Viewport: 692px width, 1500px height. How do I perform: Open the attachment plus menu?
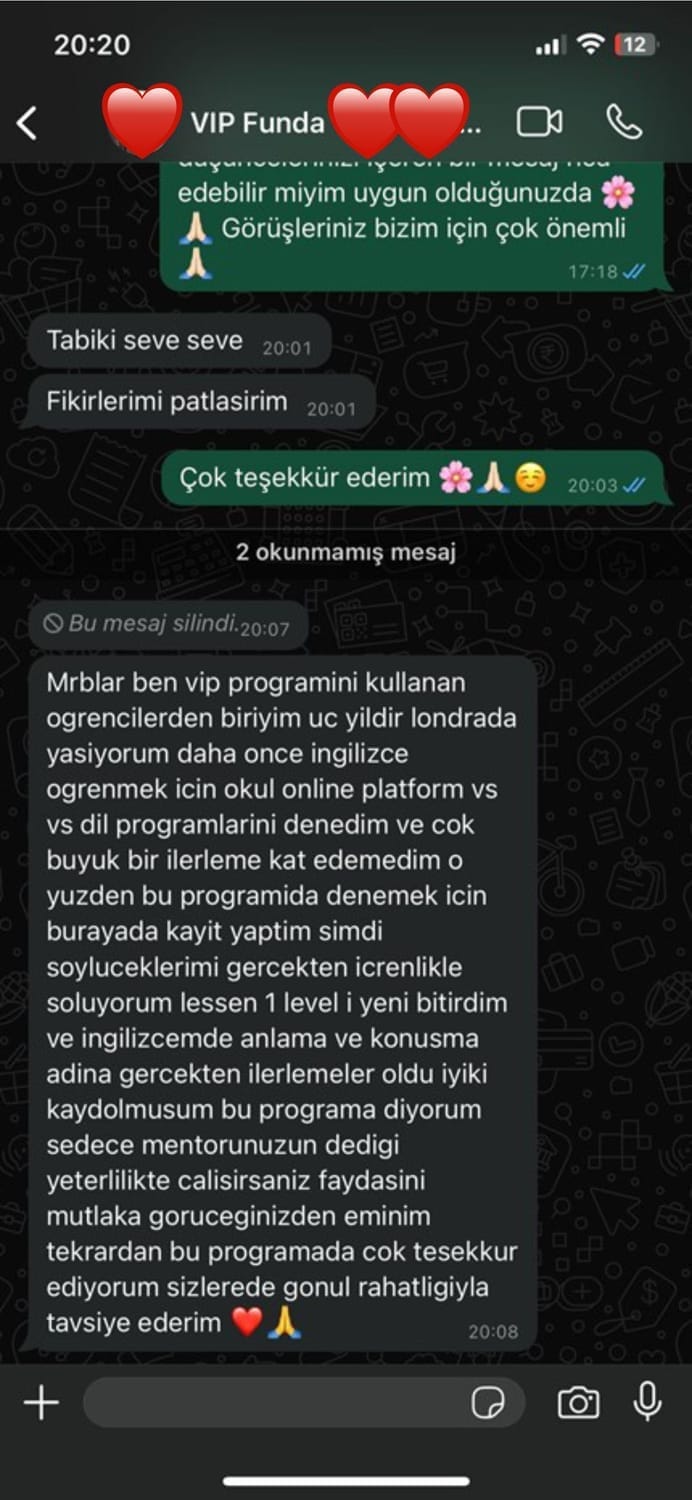[41, 1403]
